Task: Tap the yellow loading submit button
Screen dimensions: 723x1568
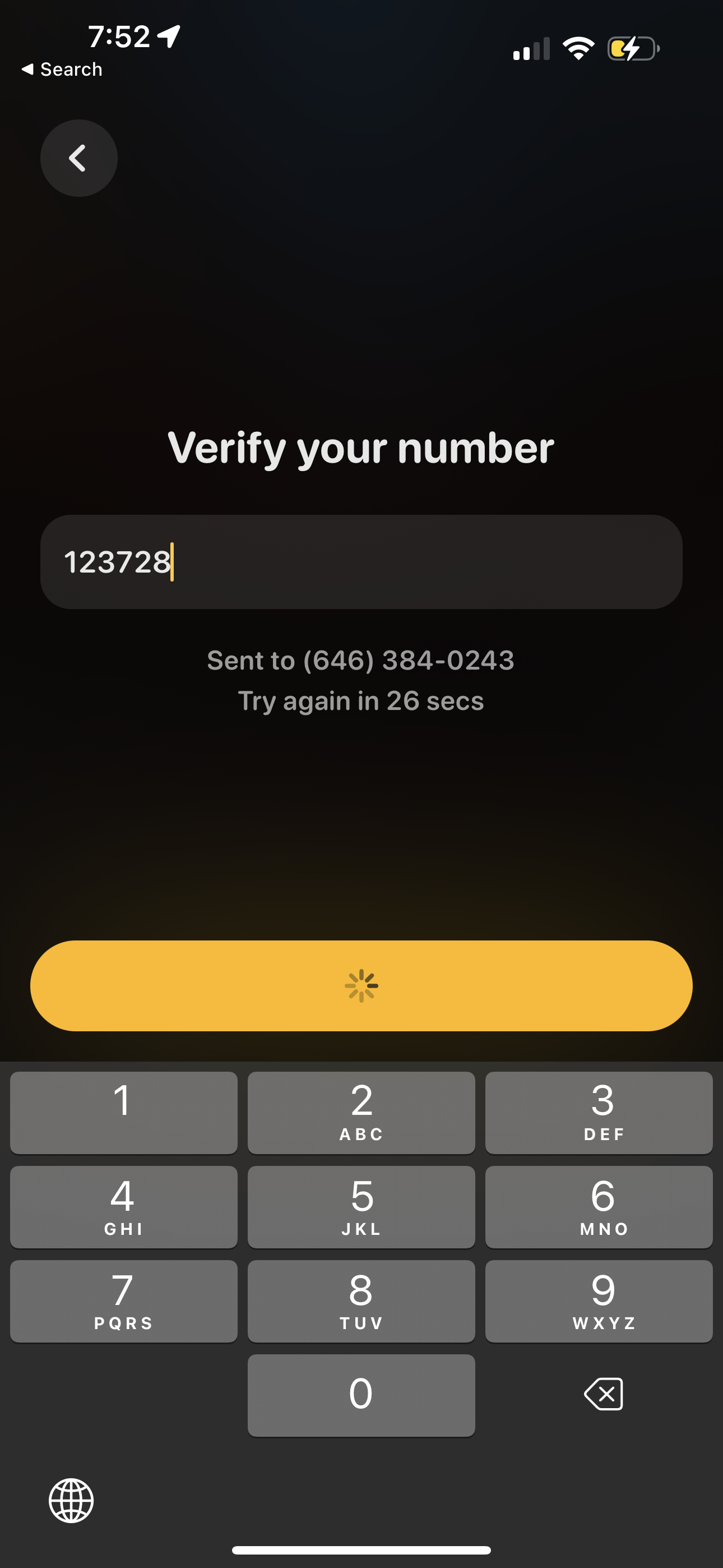Action: [x=361, y=985]
